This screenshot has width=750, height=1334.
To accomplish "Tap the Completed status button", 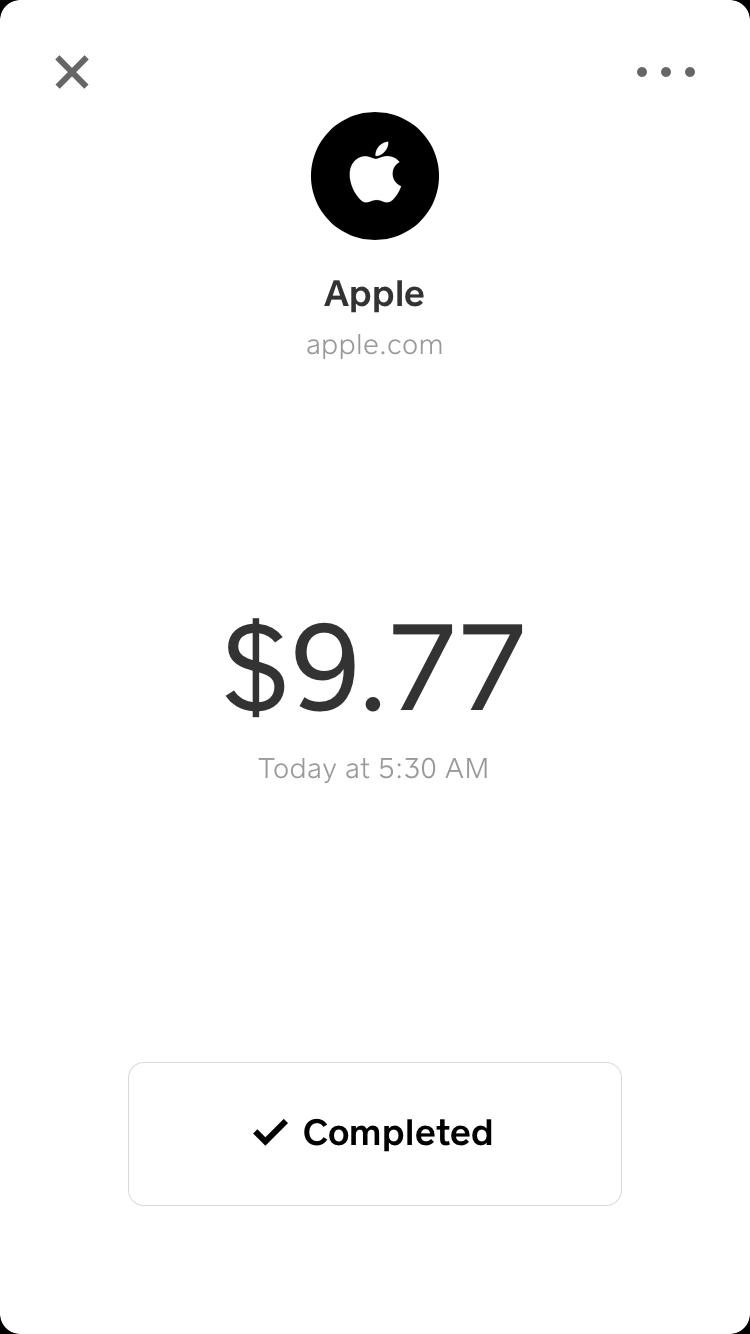I will [x=375, y=1133].
